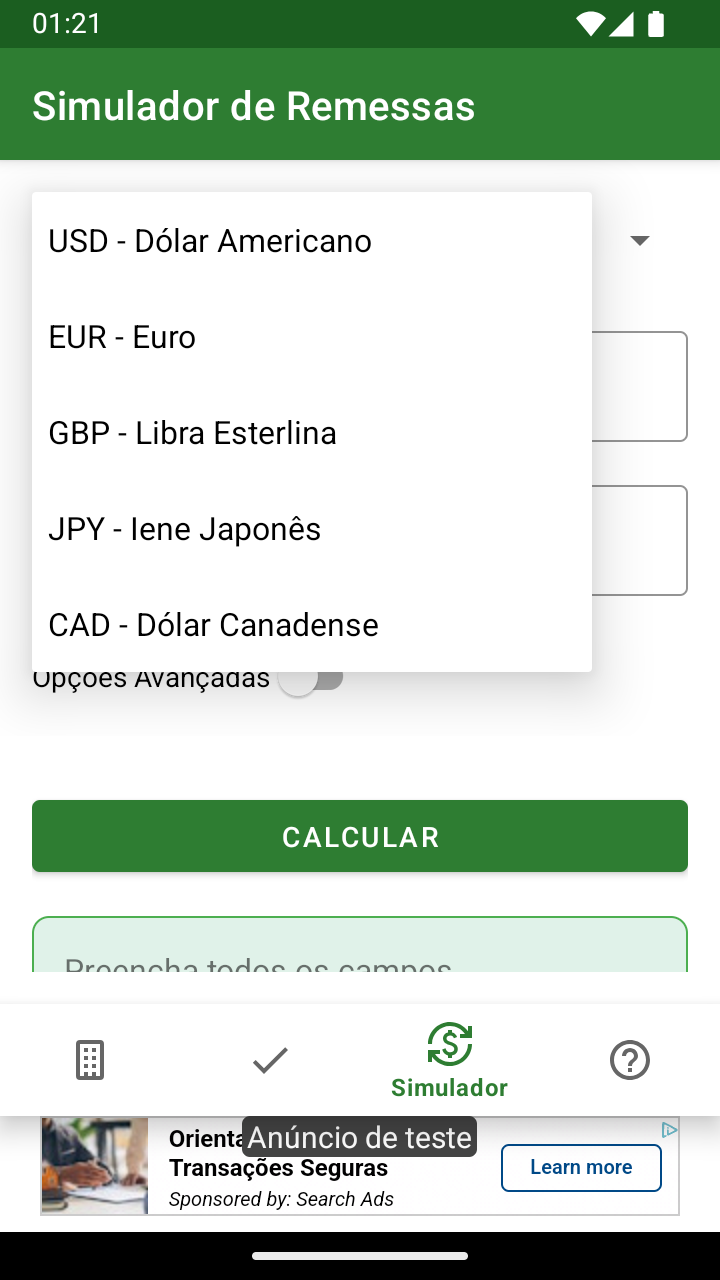This screenshot has height=1280, width=720.
Task: Choose EUR - Euro from the list
Action: coord(312,337)
